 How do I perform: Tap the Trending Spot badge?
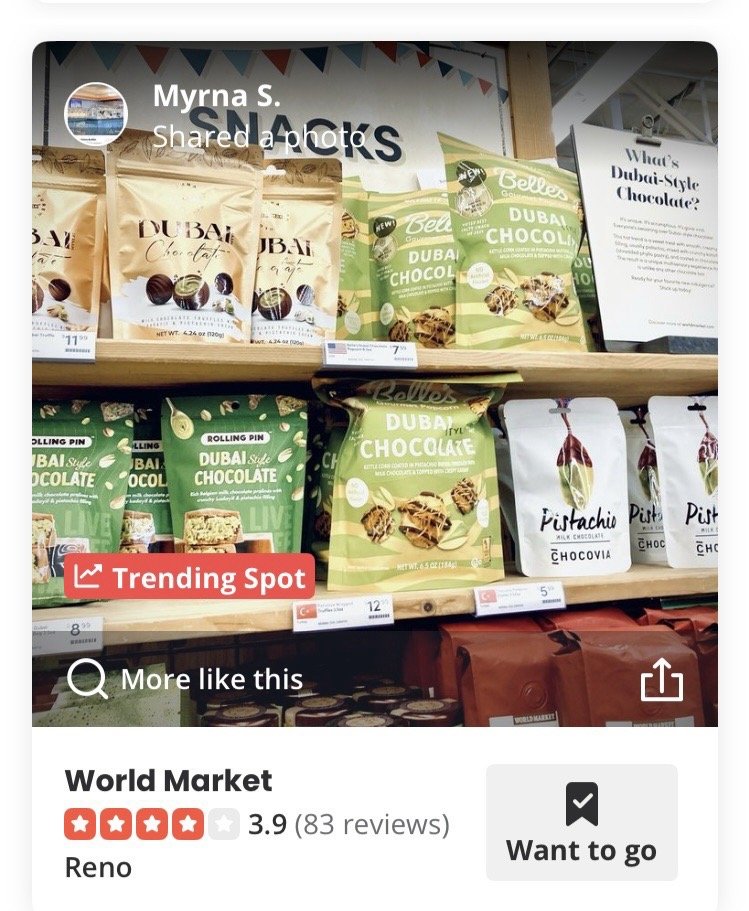(x=190, y=577)
